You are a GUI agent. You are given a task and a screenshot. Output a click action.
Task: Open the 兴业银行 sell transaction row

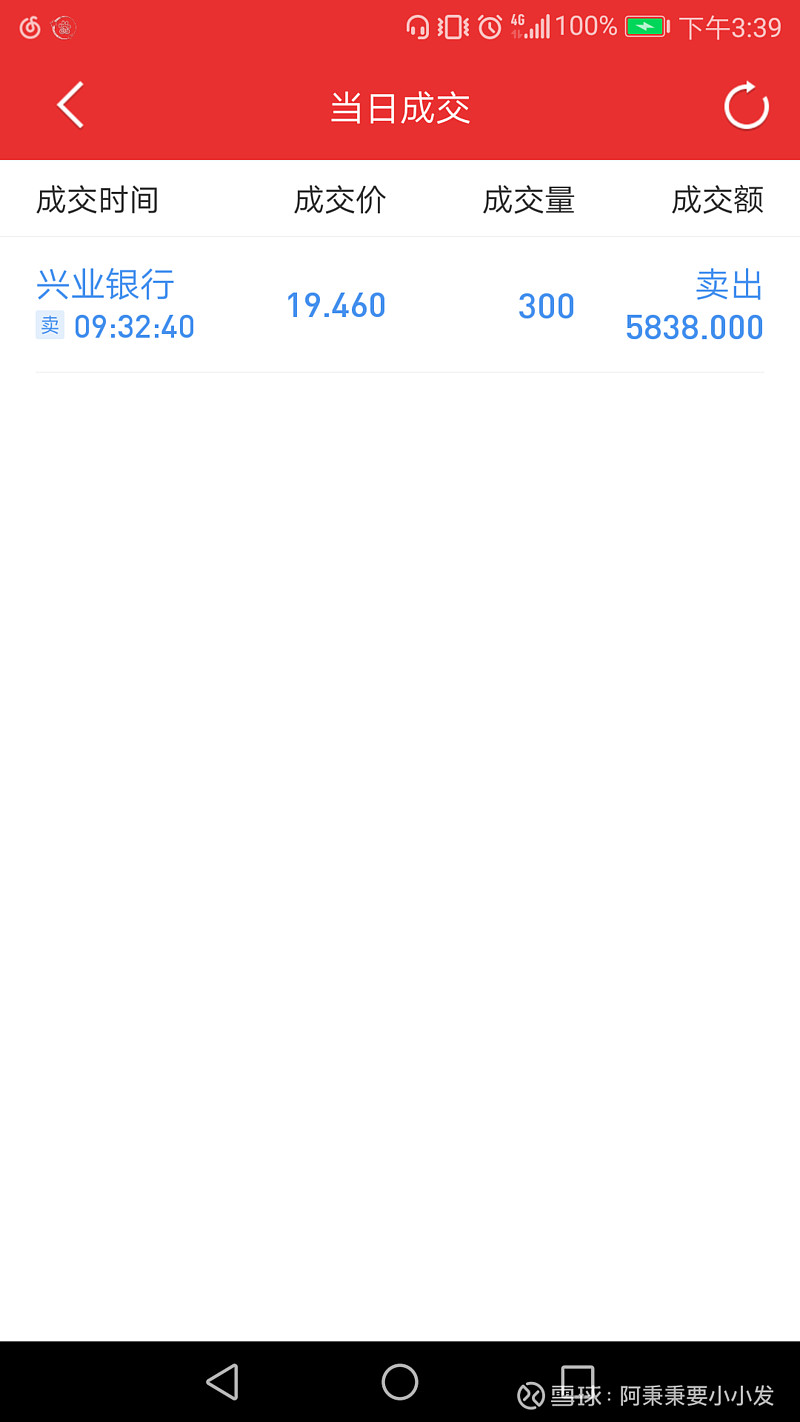(400, 305)
